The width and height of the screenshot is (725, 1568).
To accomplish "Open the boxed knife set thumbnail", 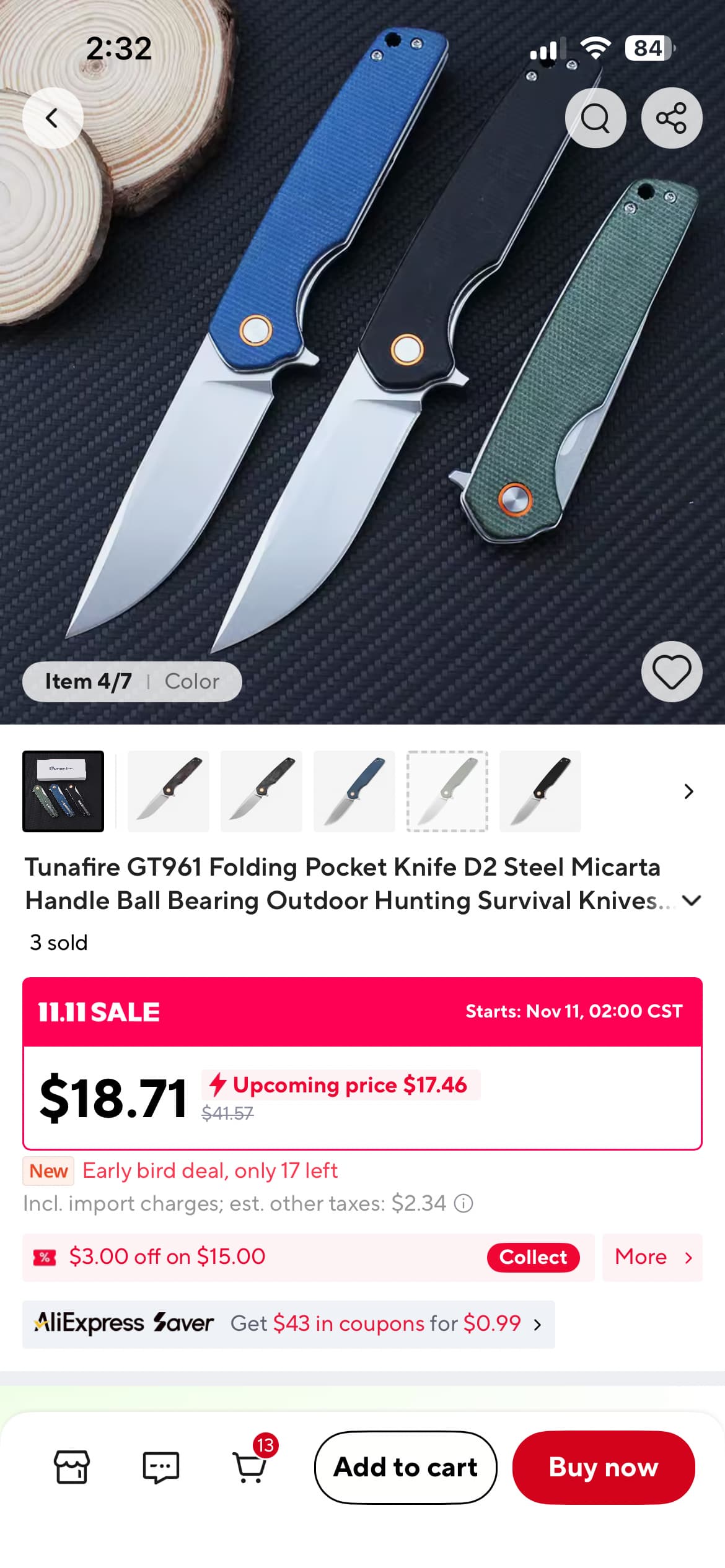I will [x=63, y=791].
